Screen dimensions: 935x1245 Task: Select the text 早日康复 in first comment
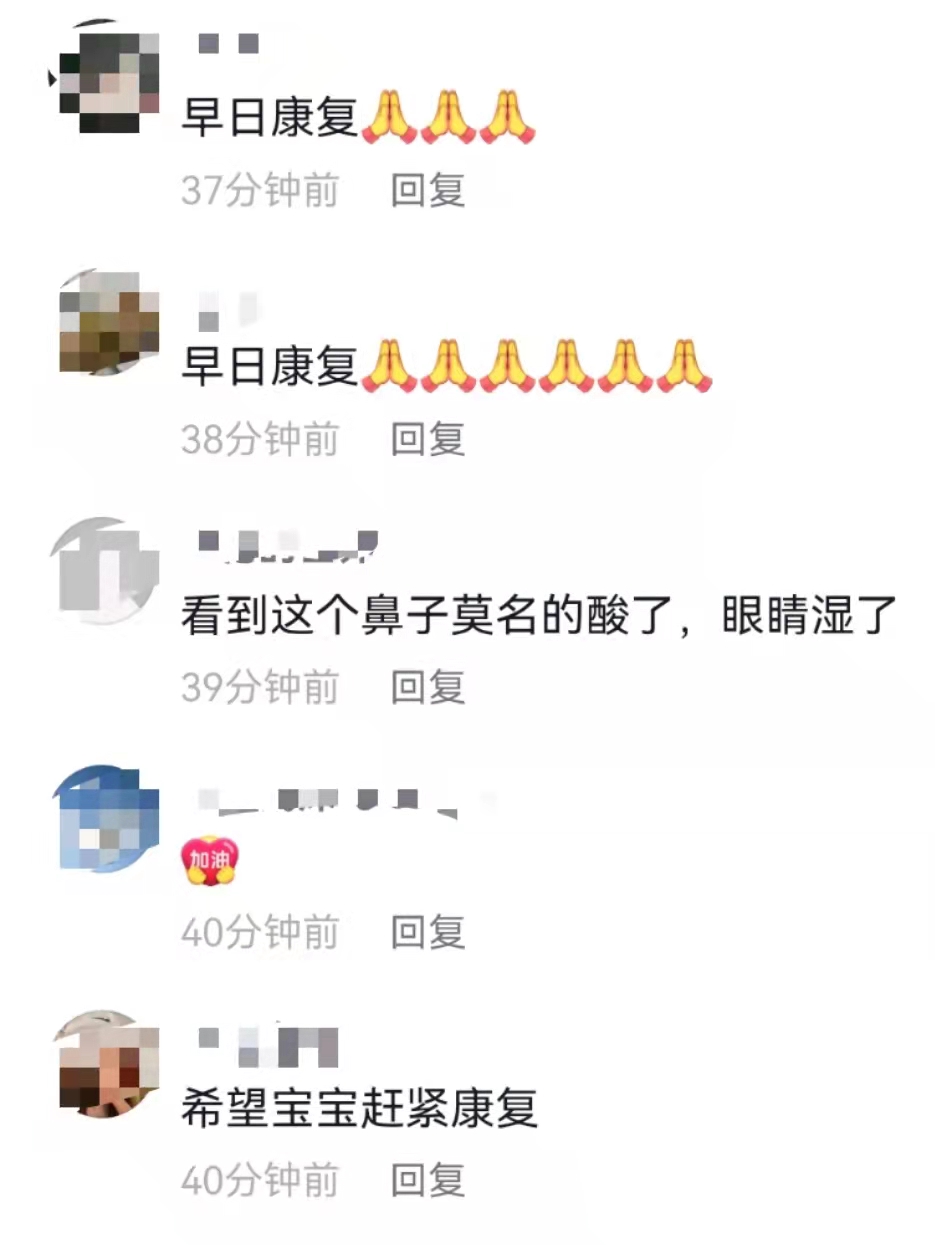270,118
